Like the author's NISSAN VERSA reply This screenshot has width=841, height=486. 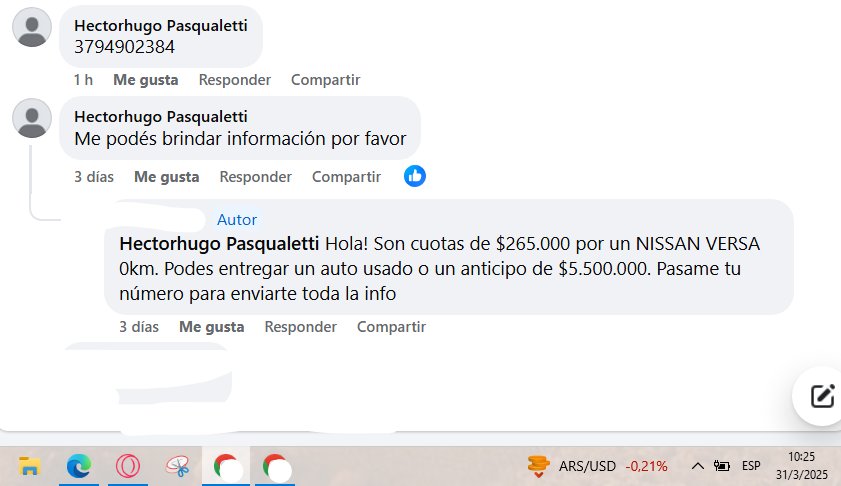coord(211,326)
